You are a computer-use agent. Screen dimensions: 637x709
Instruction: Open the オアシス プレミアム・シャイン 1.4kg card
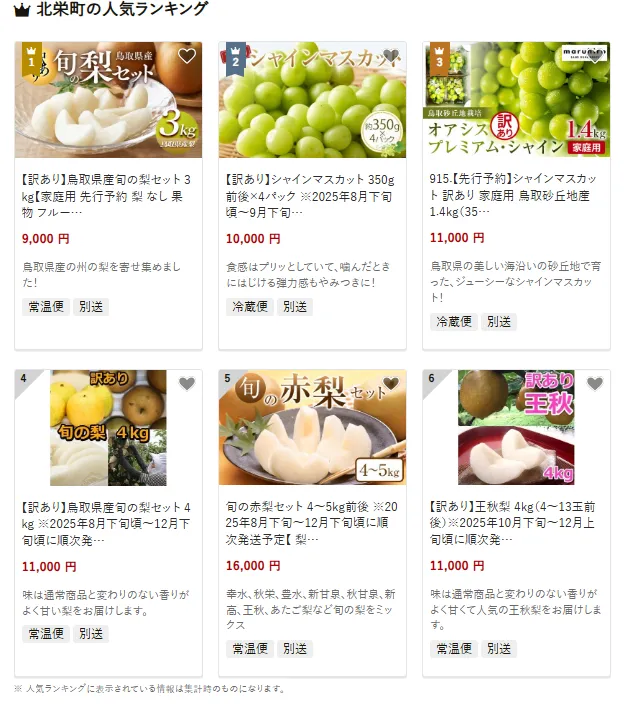coord(516,189)
